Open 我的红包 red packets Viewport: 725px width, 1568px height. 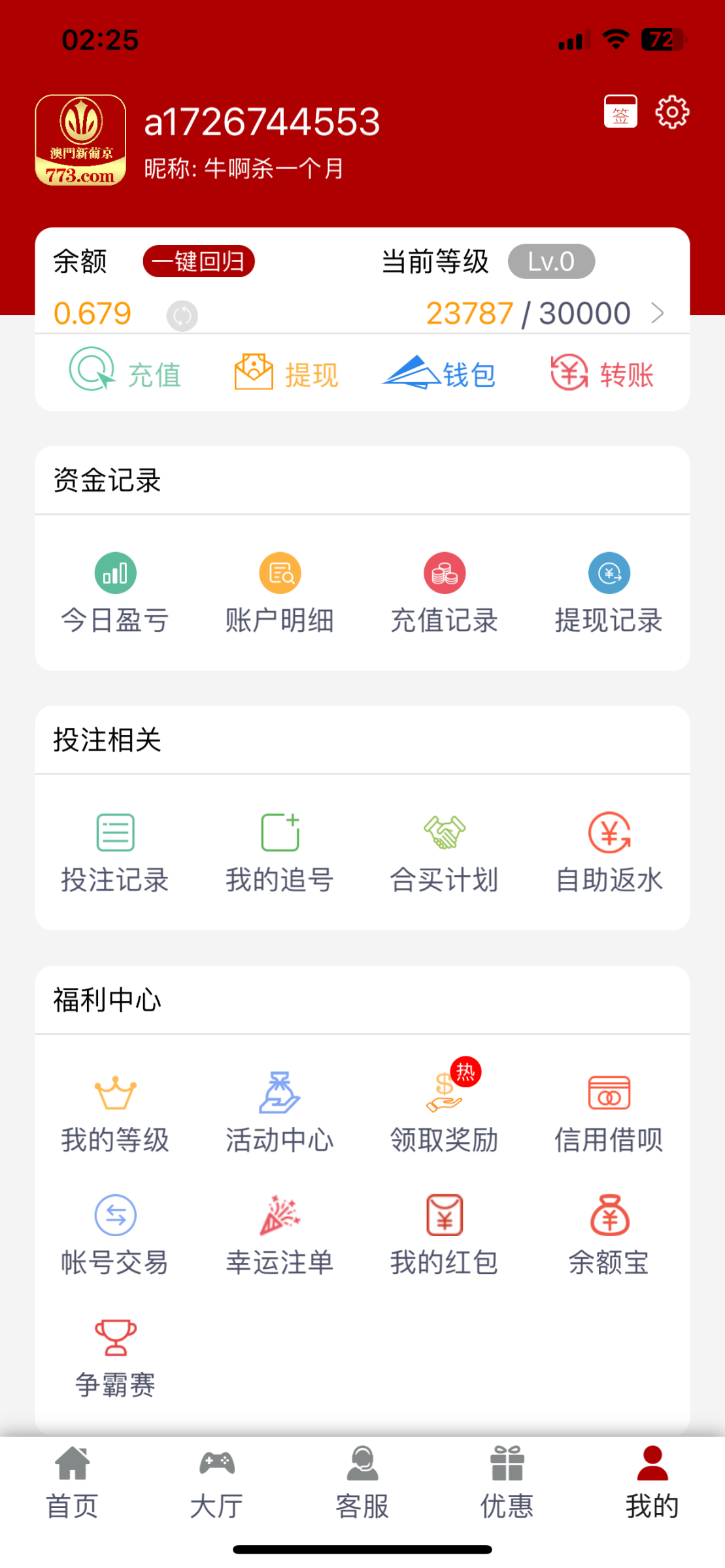(x=444, y=1233)
